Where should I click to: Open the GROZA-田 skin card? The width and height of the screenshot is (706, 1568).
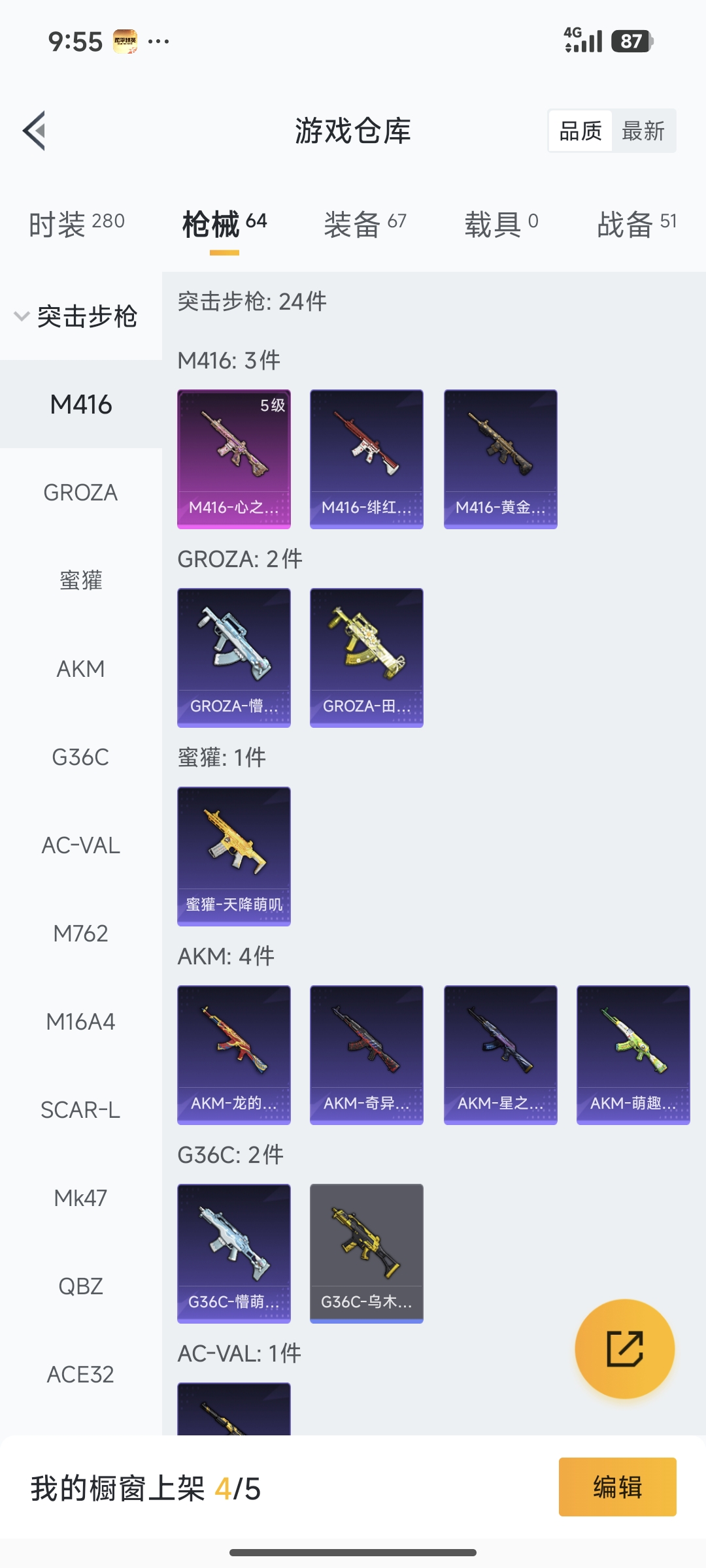[367, 657]
